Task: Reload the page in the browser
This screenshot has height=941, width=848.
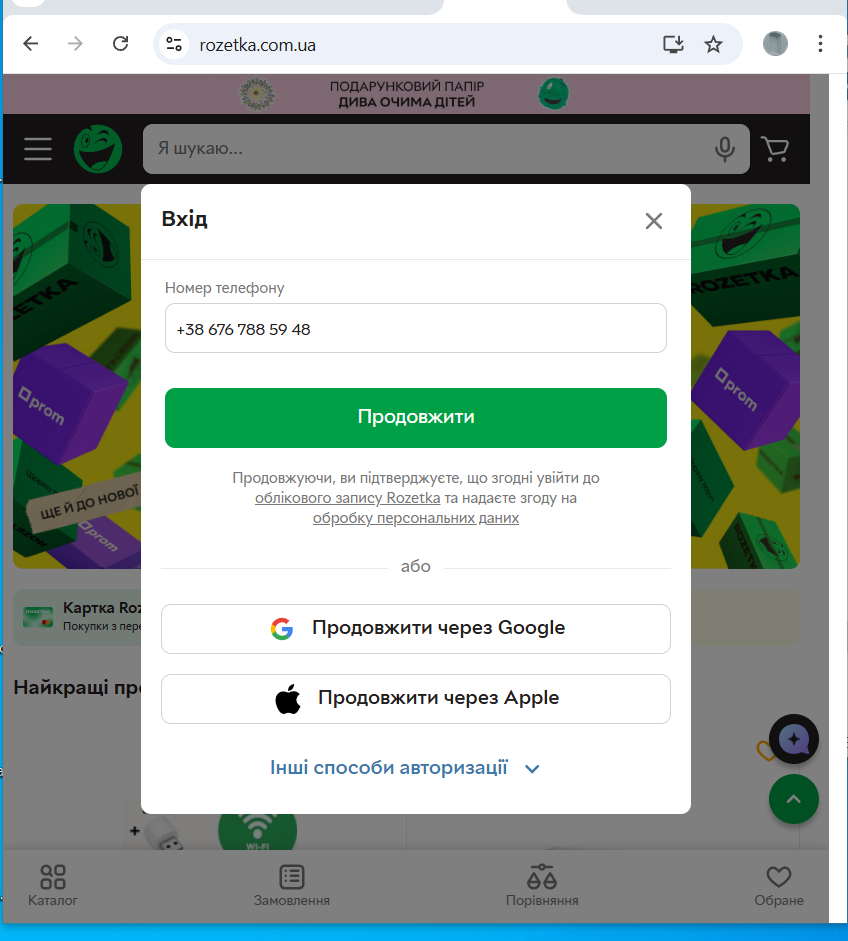Action: coord(120,44)
